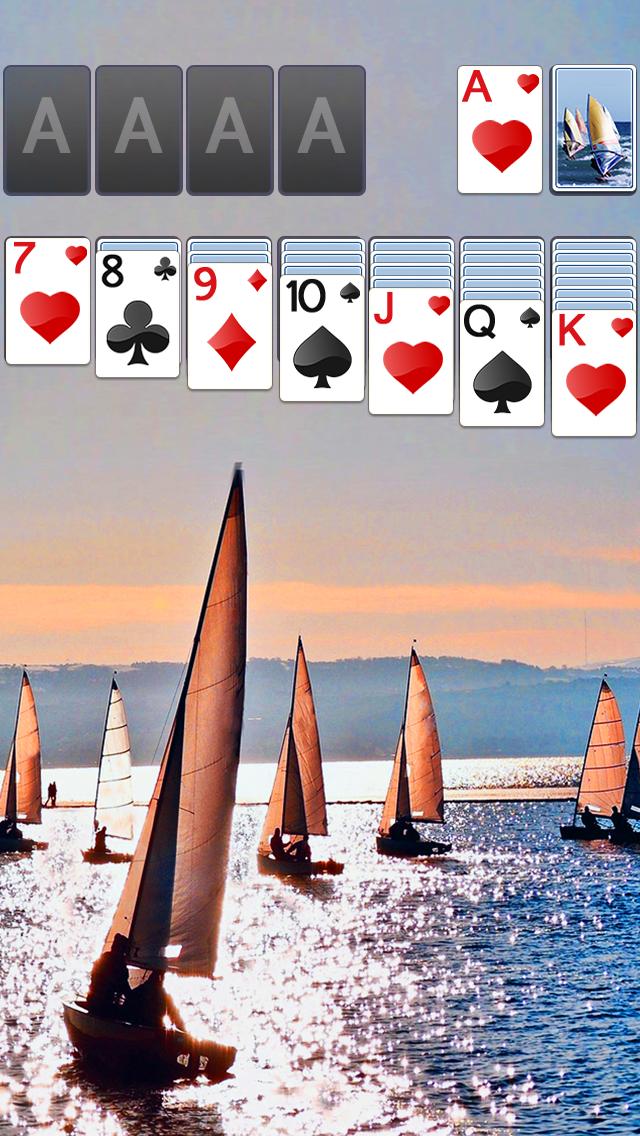Tap the face-down stock pile to draw

[594, 129]
